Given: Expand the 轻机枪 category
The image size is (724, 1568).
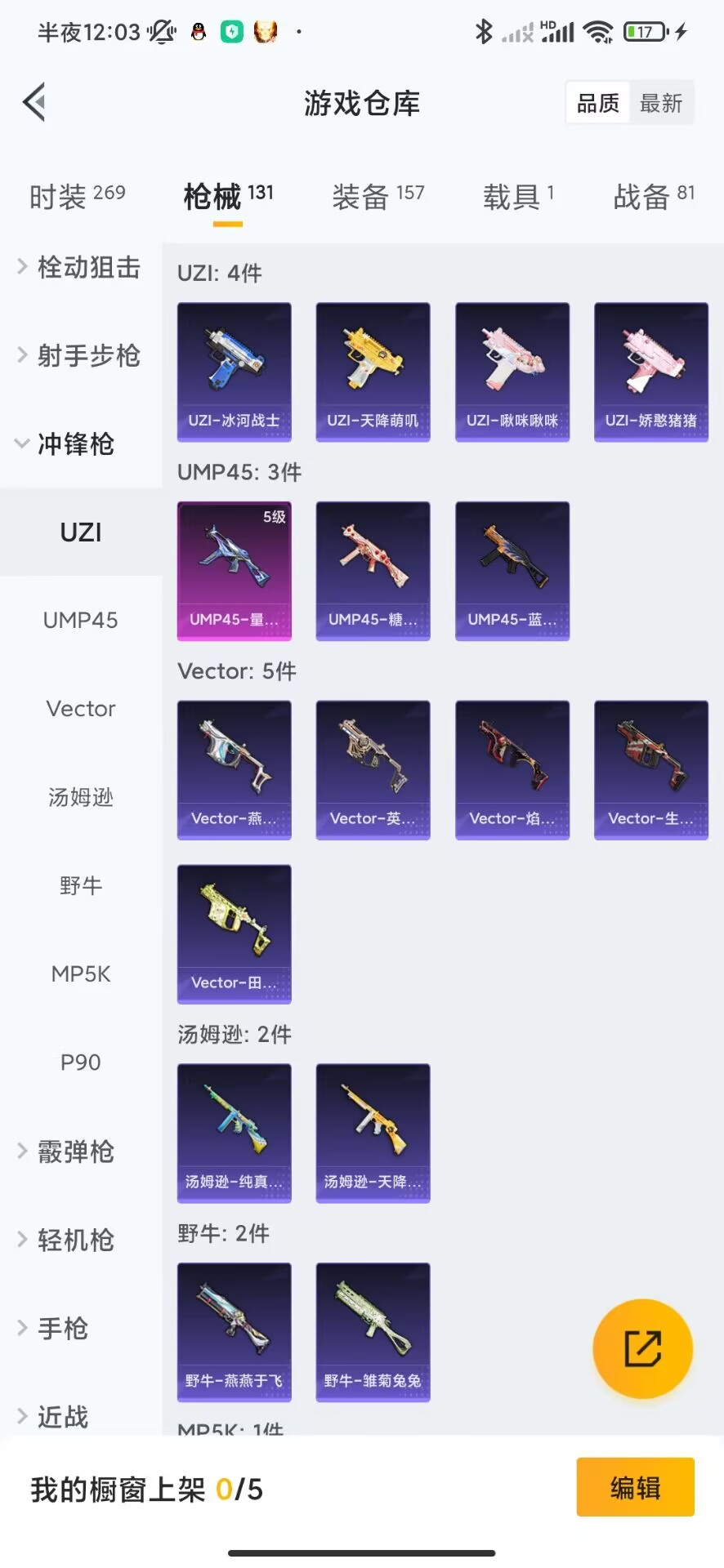Looking at the screenshot, I should tap(65, 1240).
